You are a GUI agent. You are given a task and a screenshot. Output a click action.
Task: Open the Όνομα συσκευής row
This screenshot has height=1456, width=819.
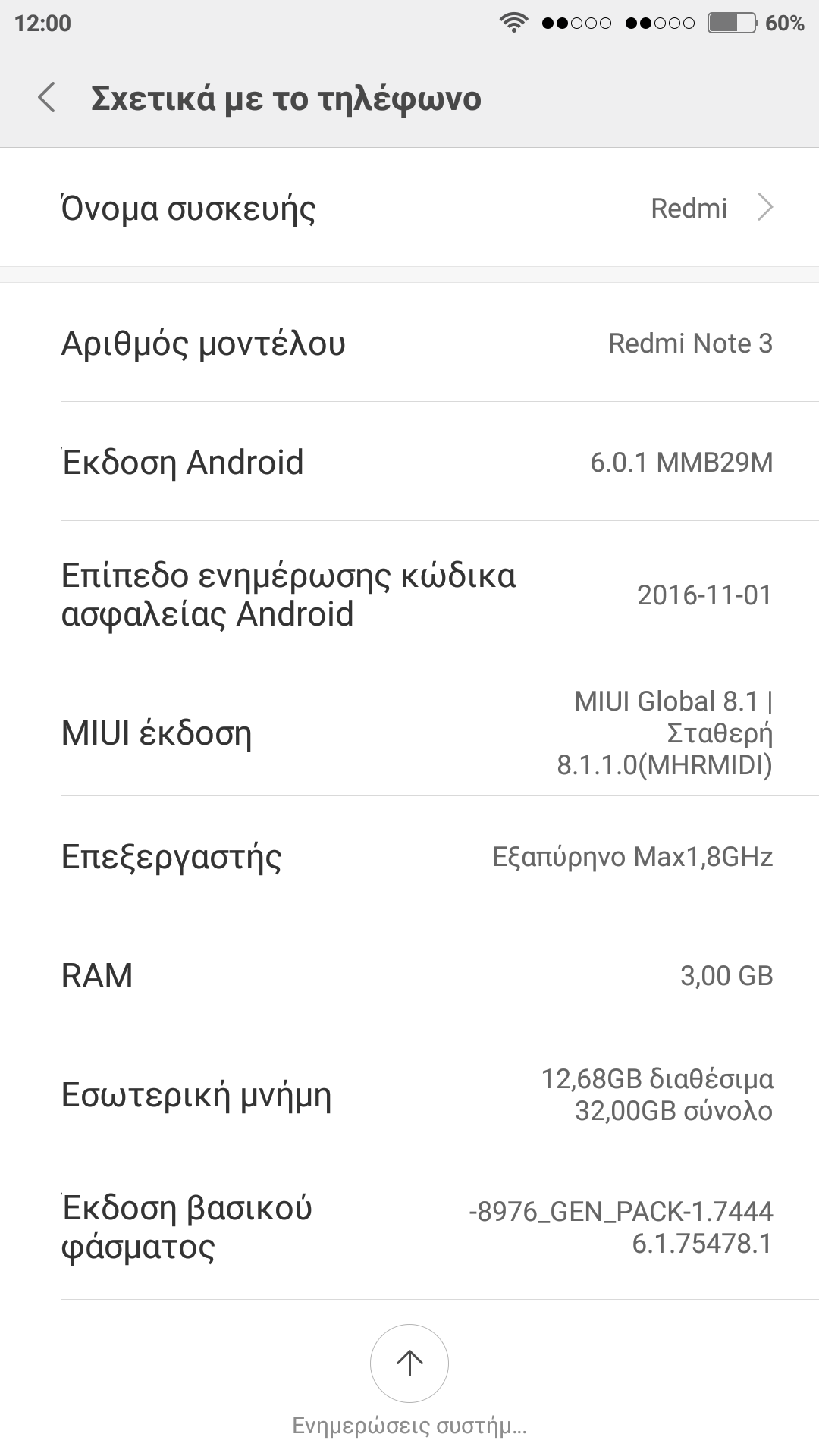point(409,208)
